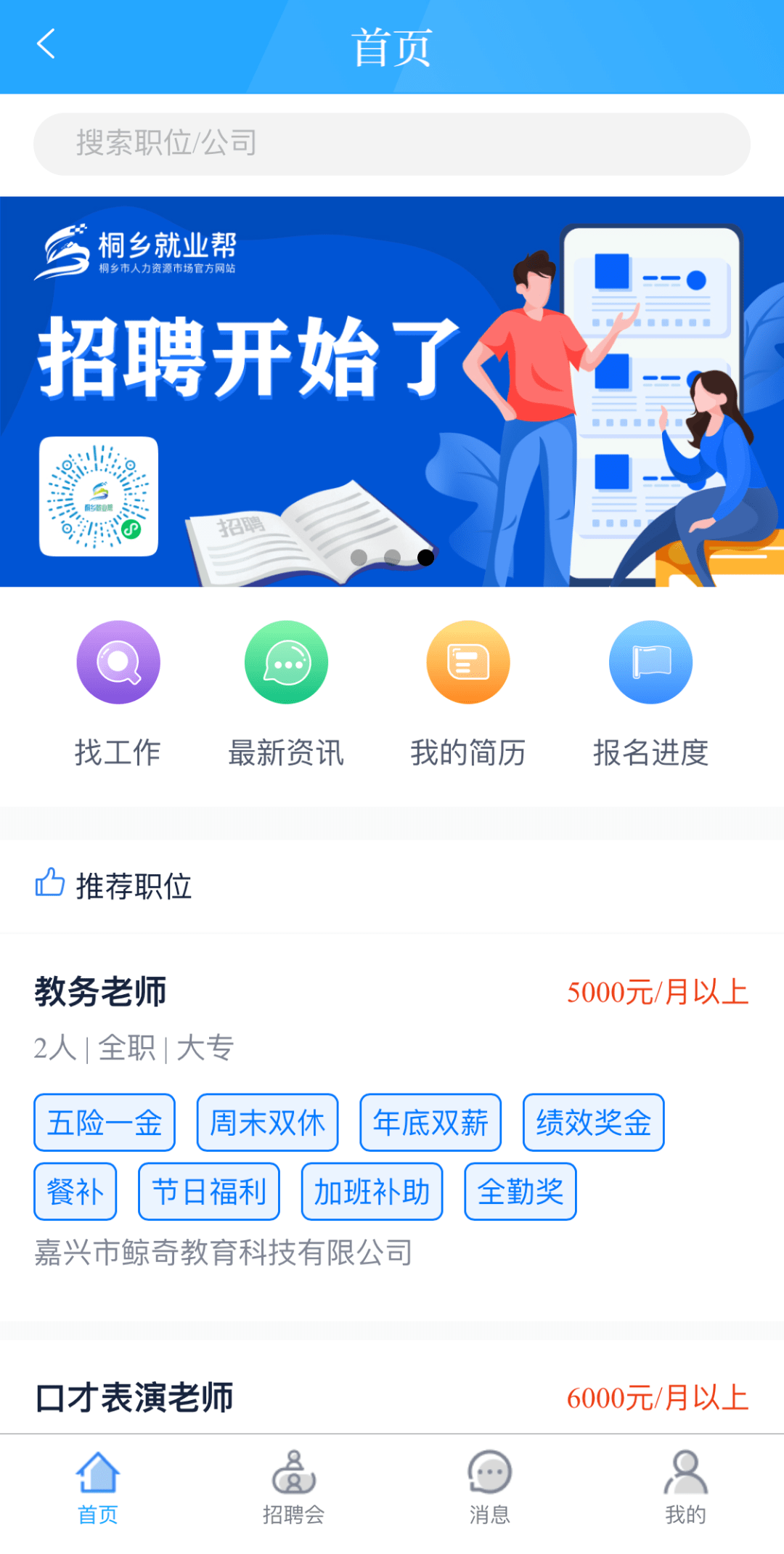The image size is (784, 1554).
Task: Check 报名进度
Action: point(650,693)
